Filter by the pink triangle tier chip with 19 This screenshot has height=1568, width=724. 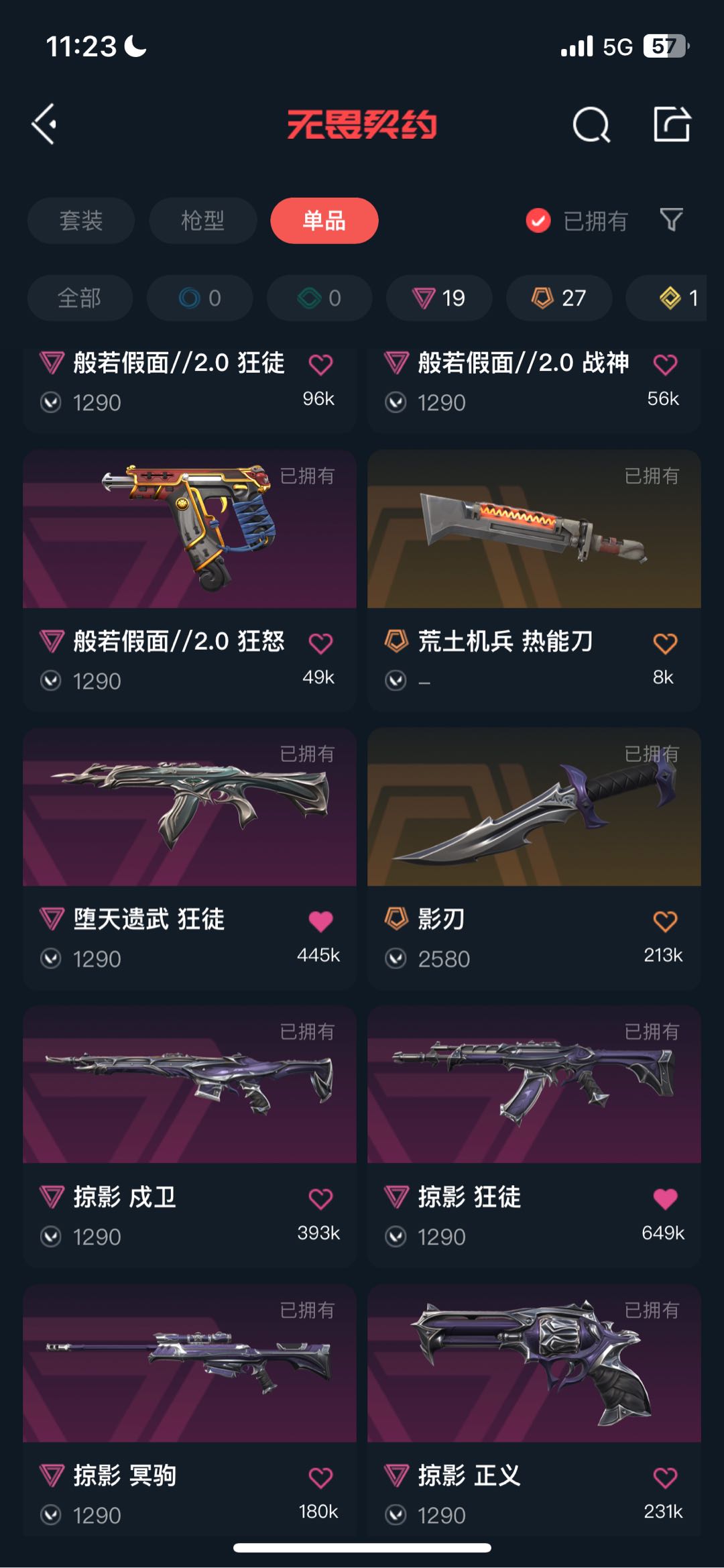(439, 298)
